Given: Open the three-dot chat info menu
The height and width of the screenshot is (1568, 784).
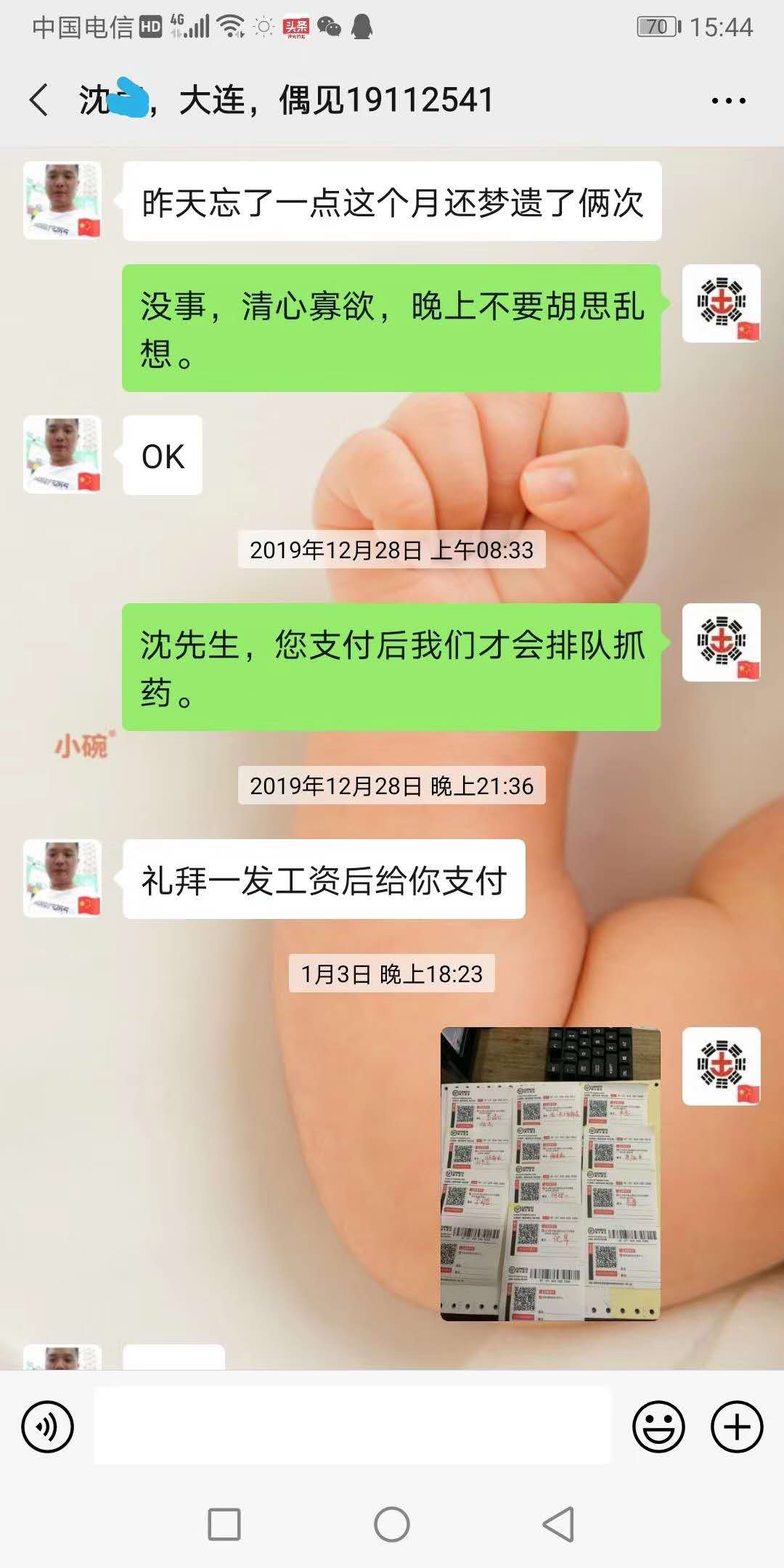Looking at the screenshot, I should click(728, 101).
